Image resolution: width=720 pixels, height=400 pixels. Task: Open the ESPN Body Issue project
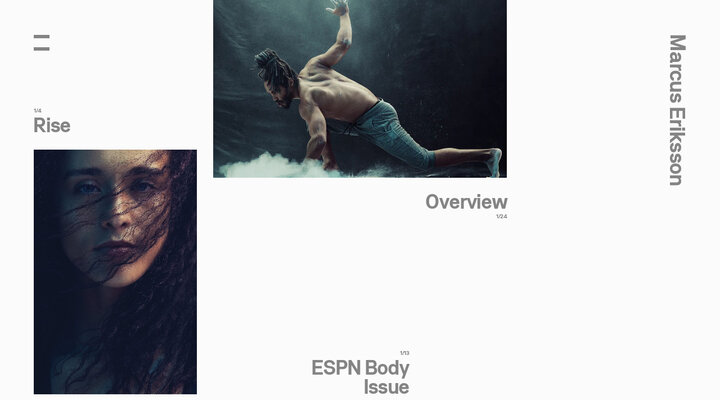360,377
